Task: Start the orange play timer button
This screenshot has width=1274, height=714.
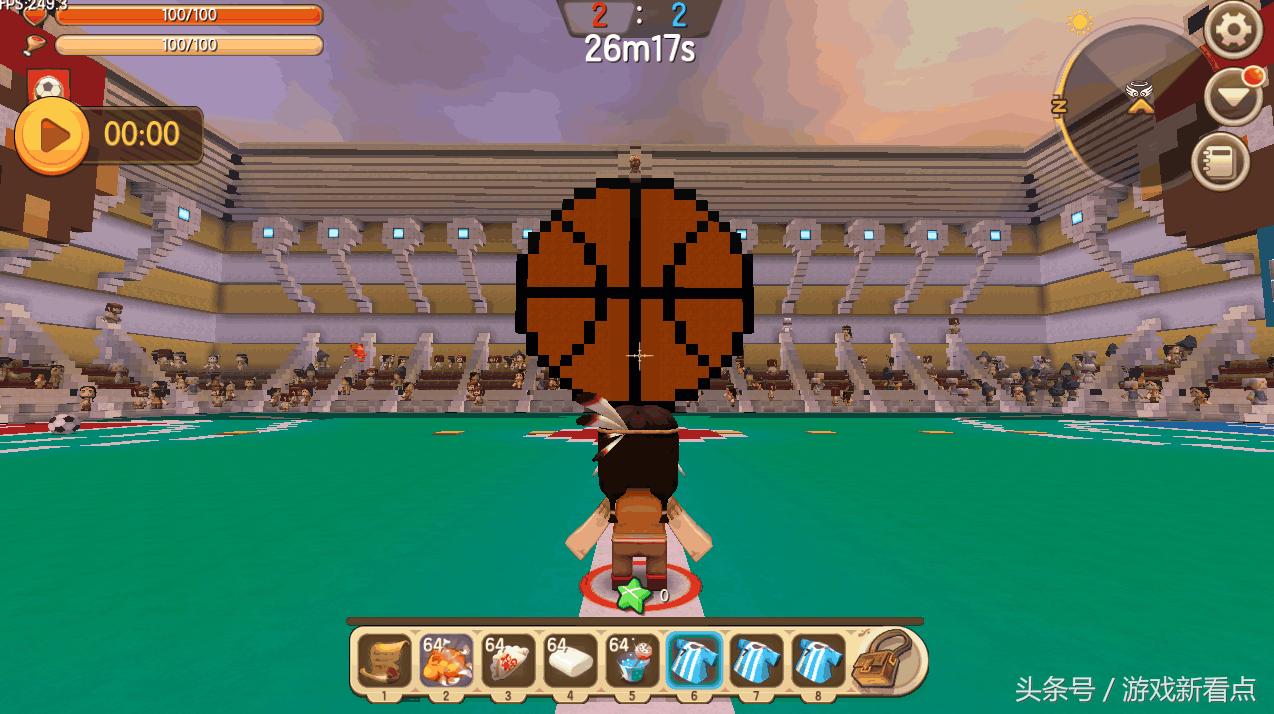Action: (51, 135)
